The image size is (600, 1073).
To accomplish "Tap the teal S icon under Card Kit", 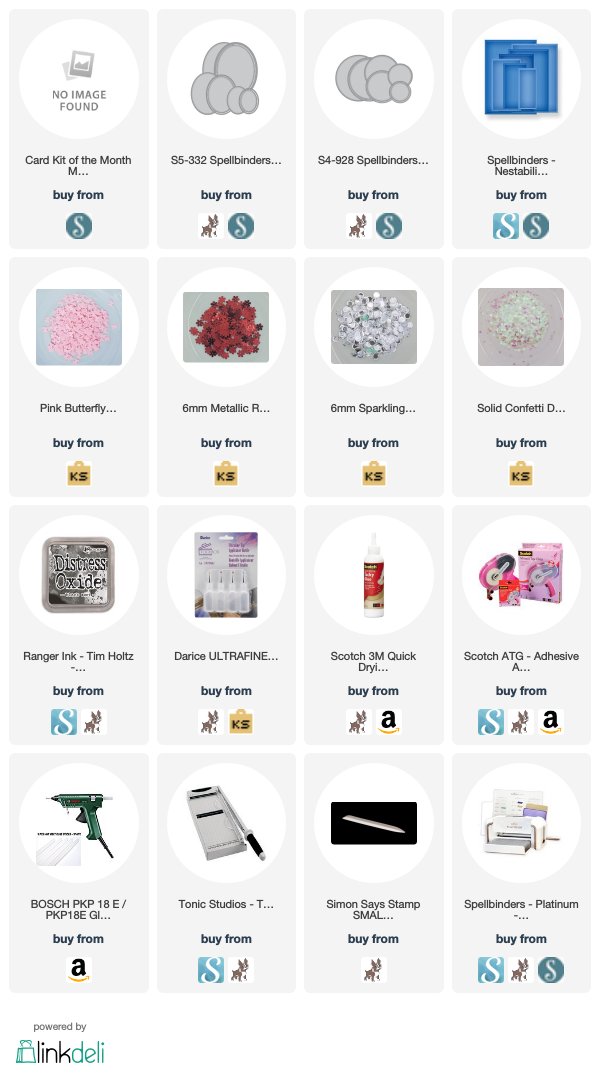I will (79, 226).
